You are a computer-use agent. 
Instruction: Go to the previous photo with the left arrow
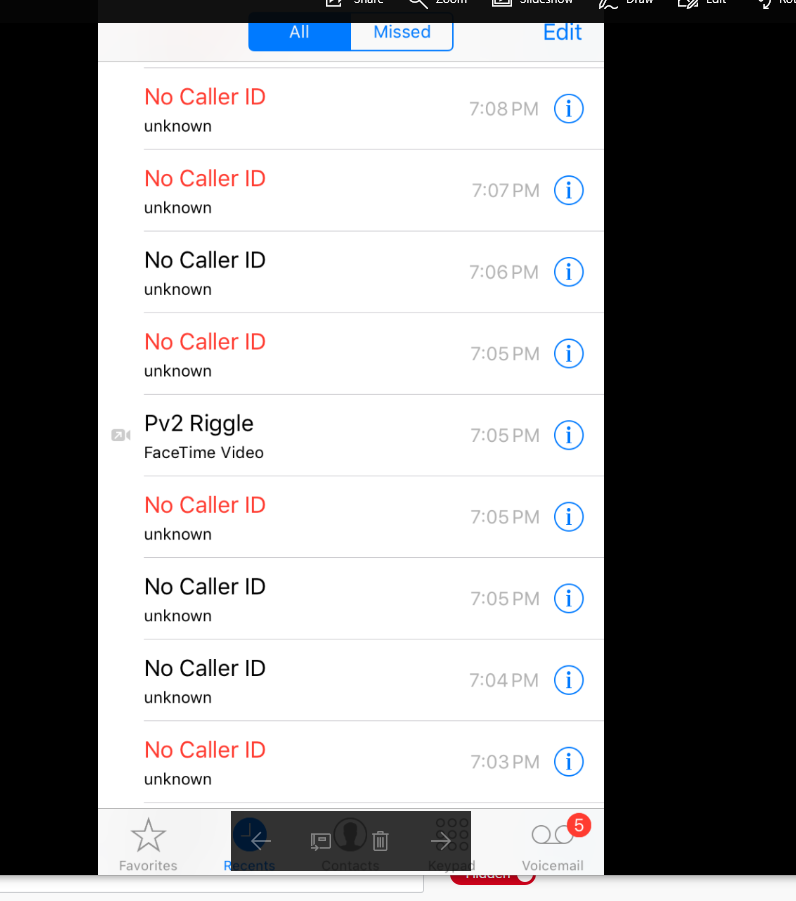(x=260, y=841)
